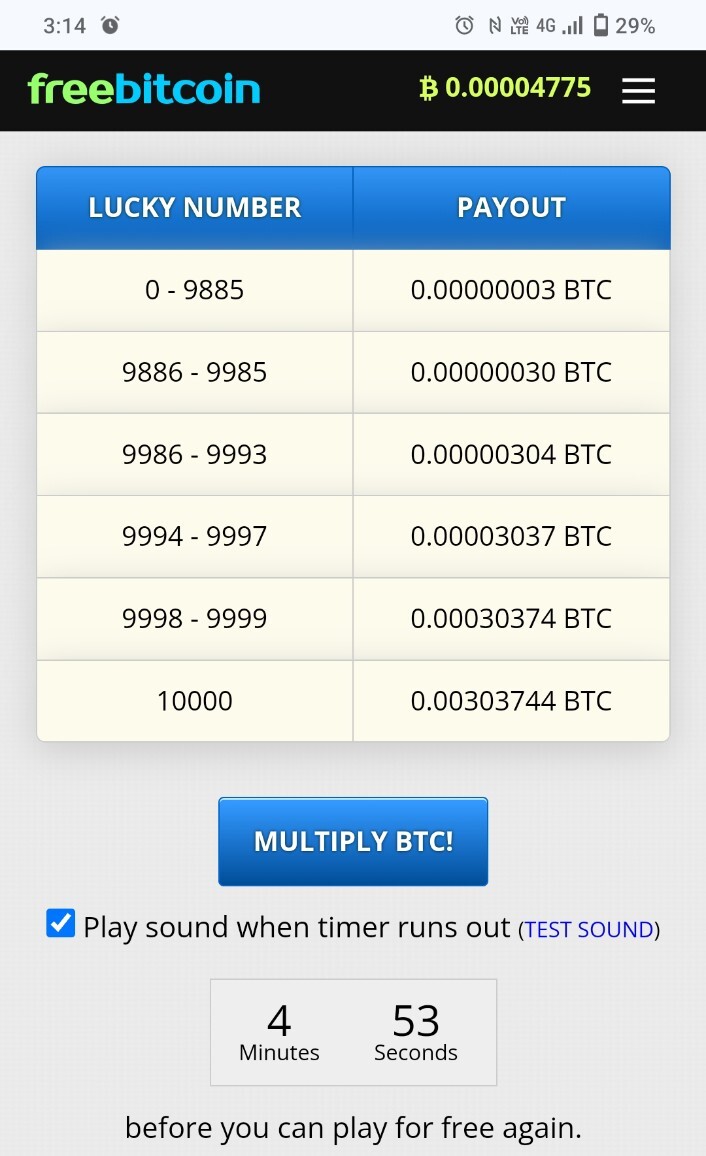Tap the TEST SOUND link
The width and height of the screenshot is (706, 1156).
(589, 930)
